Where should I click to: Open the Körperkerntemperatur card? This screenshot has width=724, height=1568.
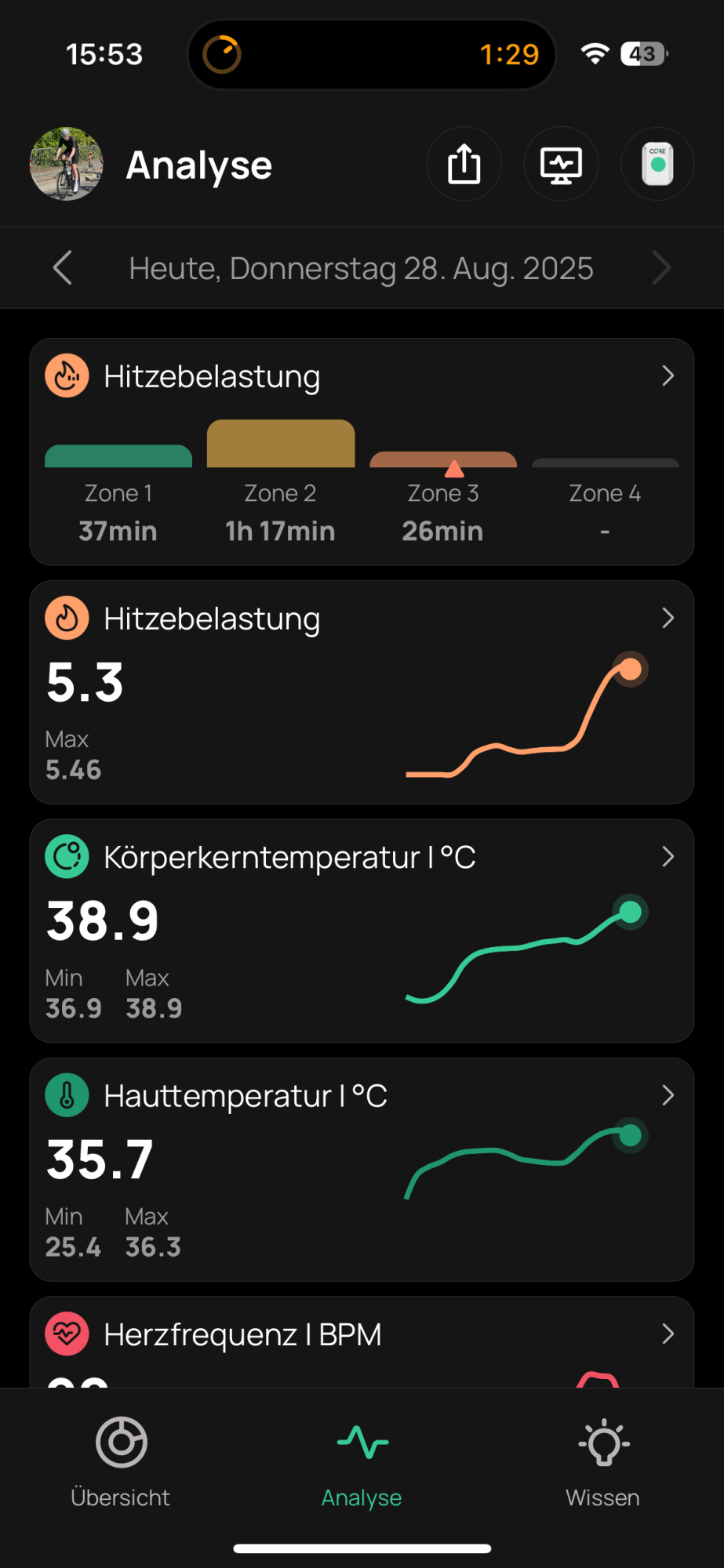tap(362, 931)
